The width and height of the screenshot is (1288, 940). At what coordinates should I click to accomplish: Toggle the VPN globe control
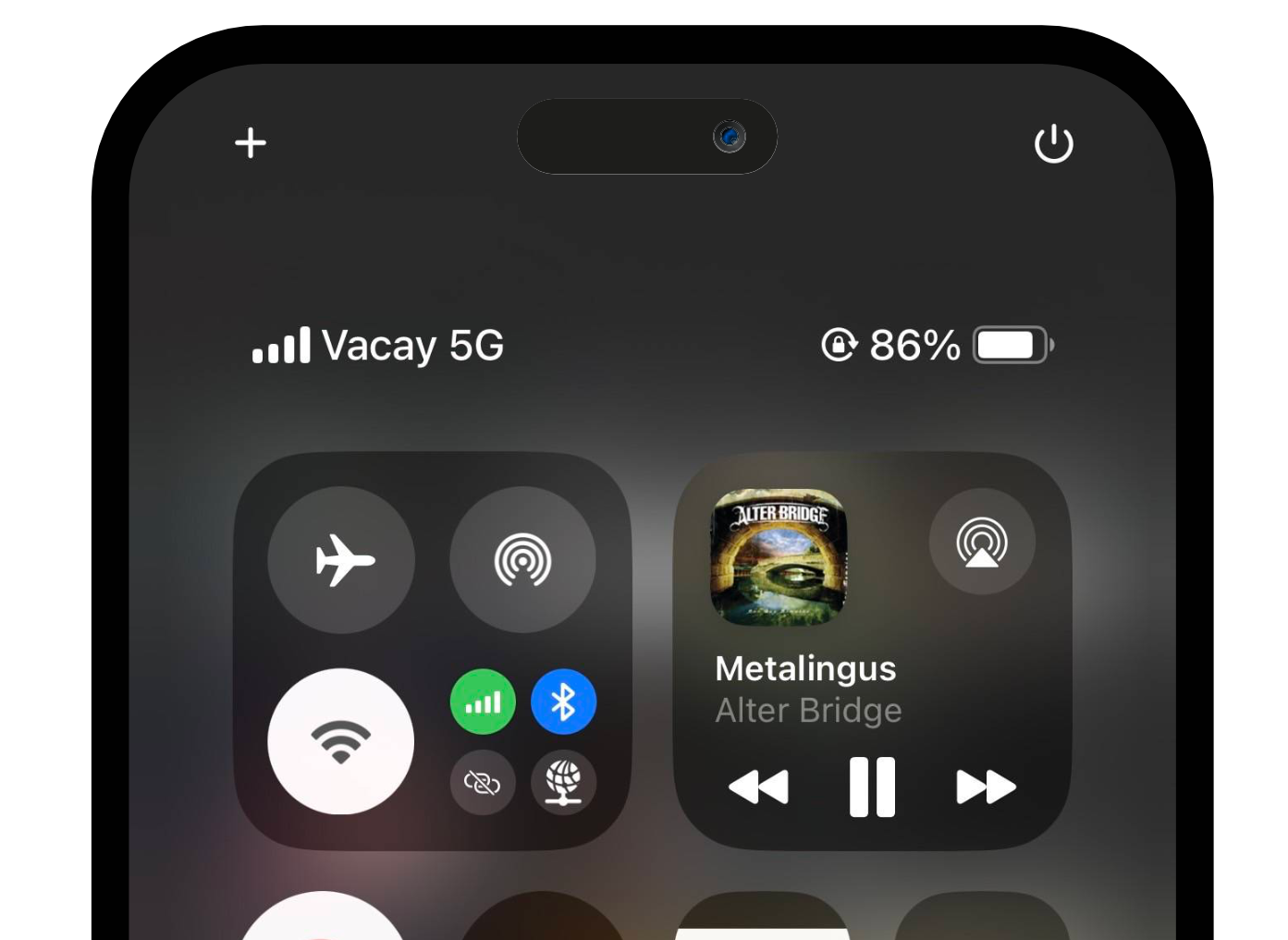click(563, 783)
